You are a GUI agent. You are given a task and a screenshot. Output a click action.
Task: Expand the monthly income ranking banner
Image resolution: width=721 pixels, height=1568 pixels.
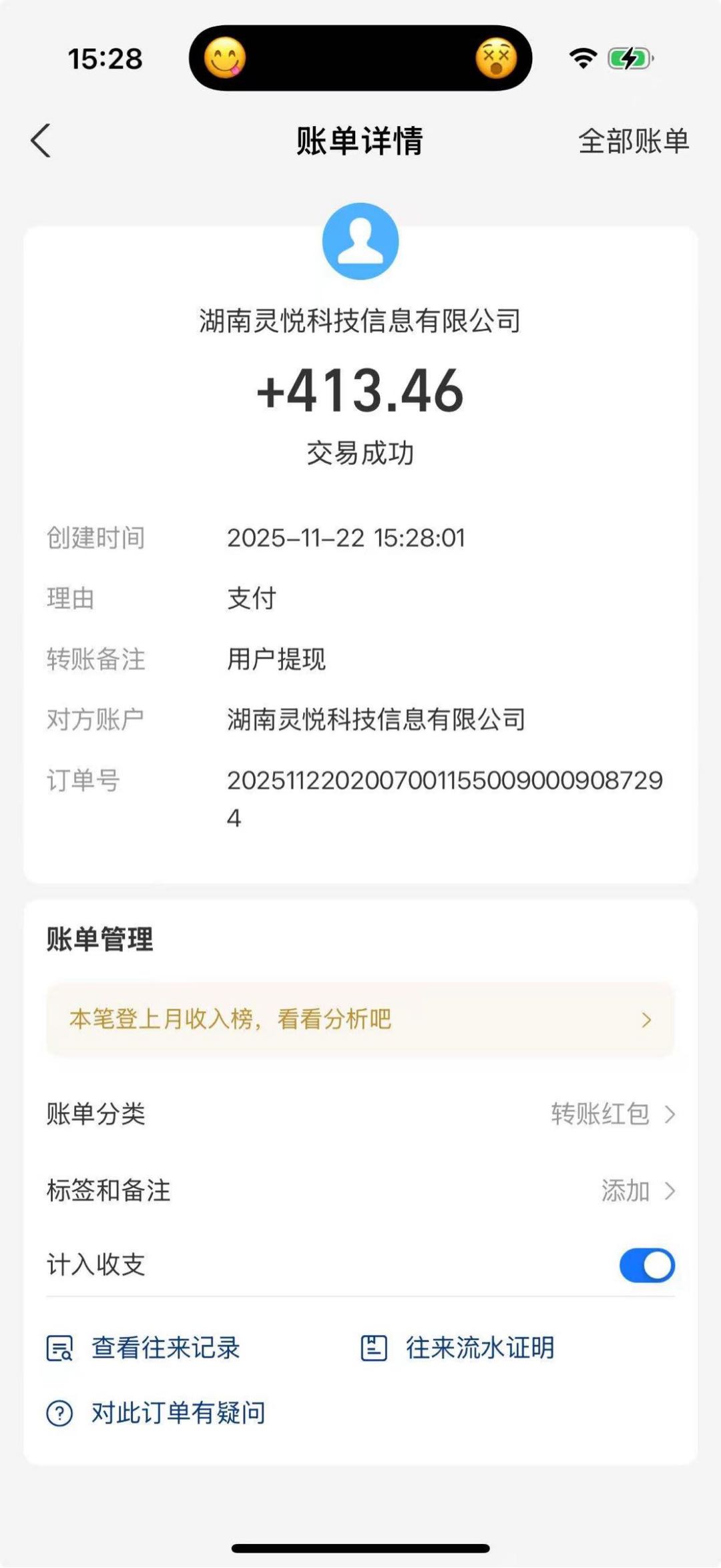point(360,1019)
